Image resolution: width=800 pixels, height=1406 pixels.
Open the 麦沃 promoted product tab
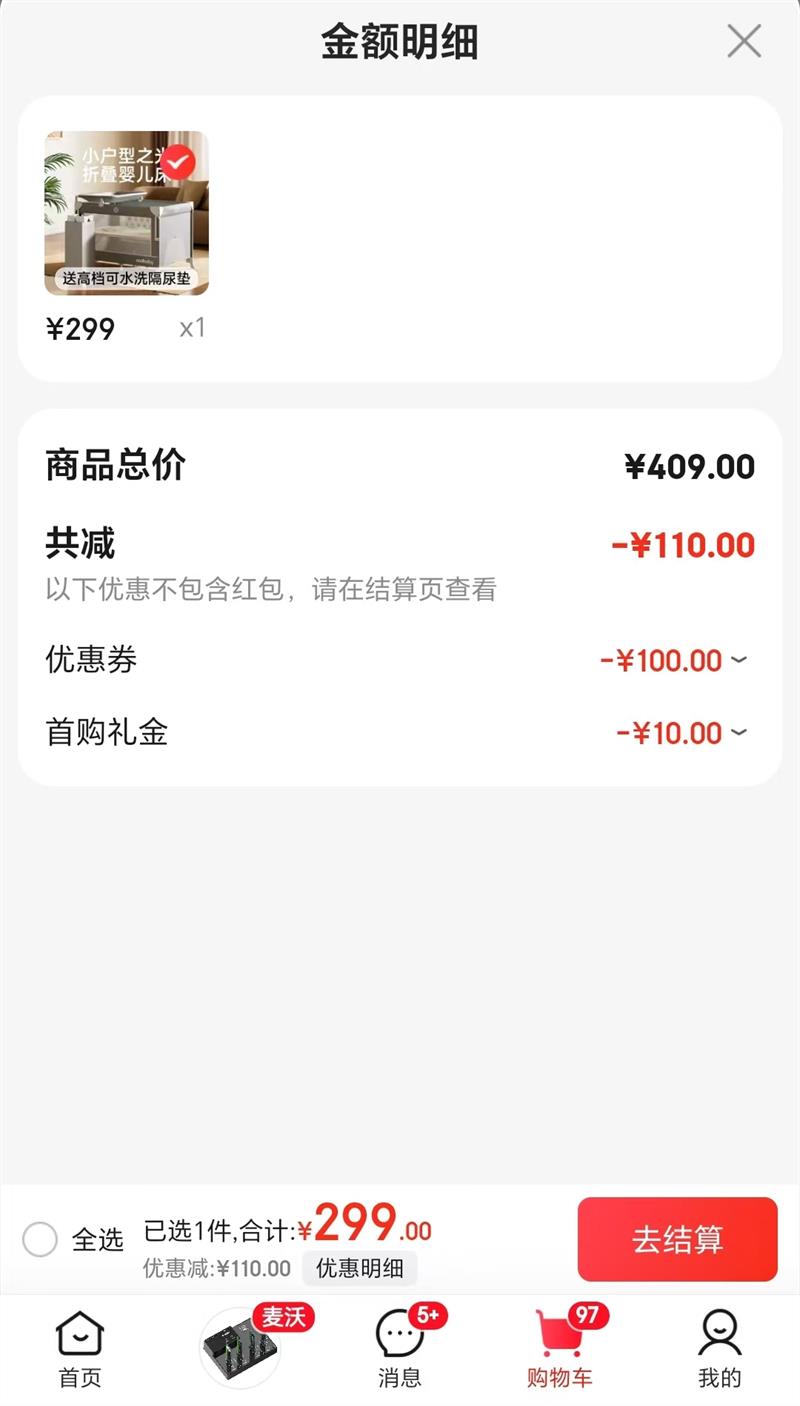(240, 1348)
